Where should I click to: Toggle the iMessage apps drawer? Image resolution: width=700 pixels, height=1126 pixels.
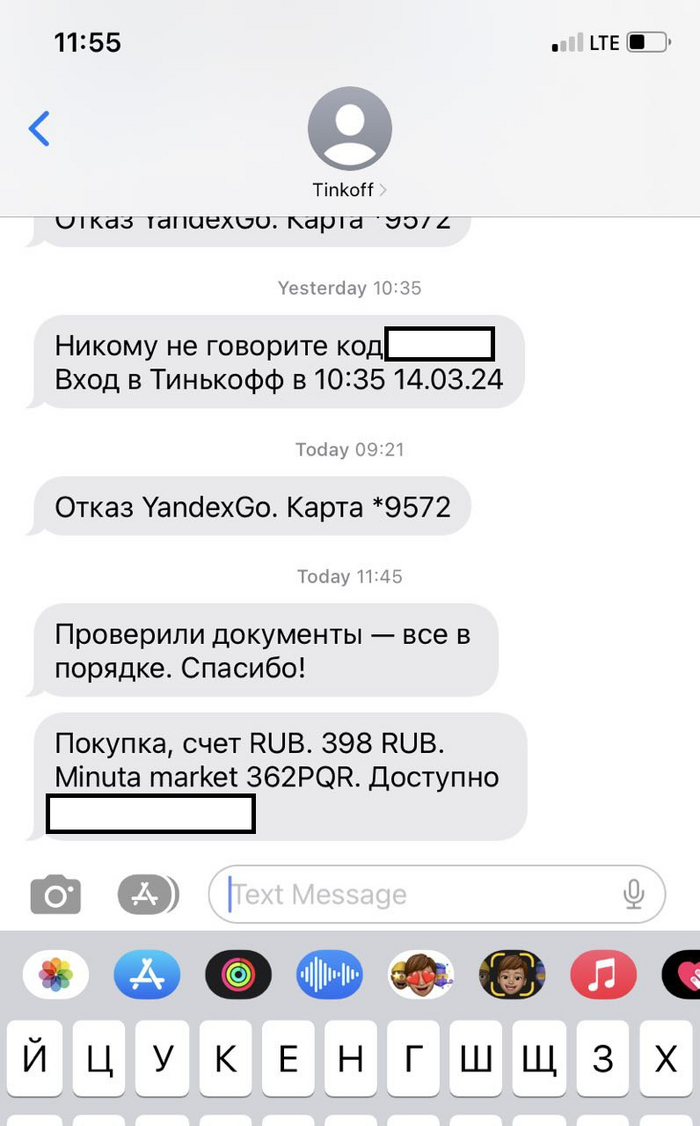148,894
